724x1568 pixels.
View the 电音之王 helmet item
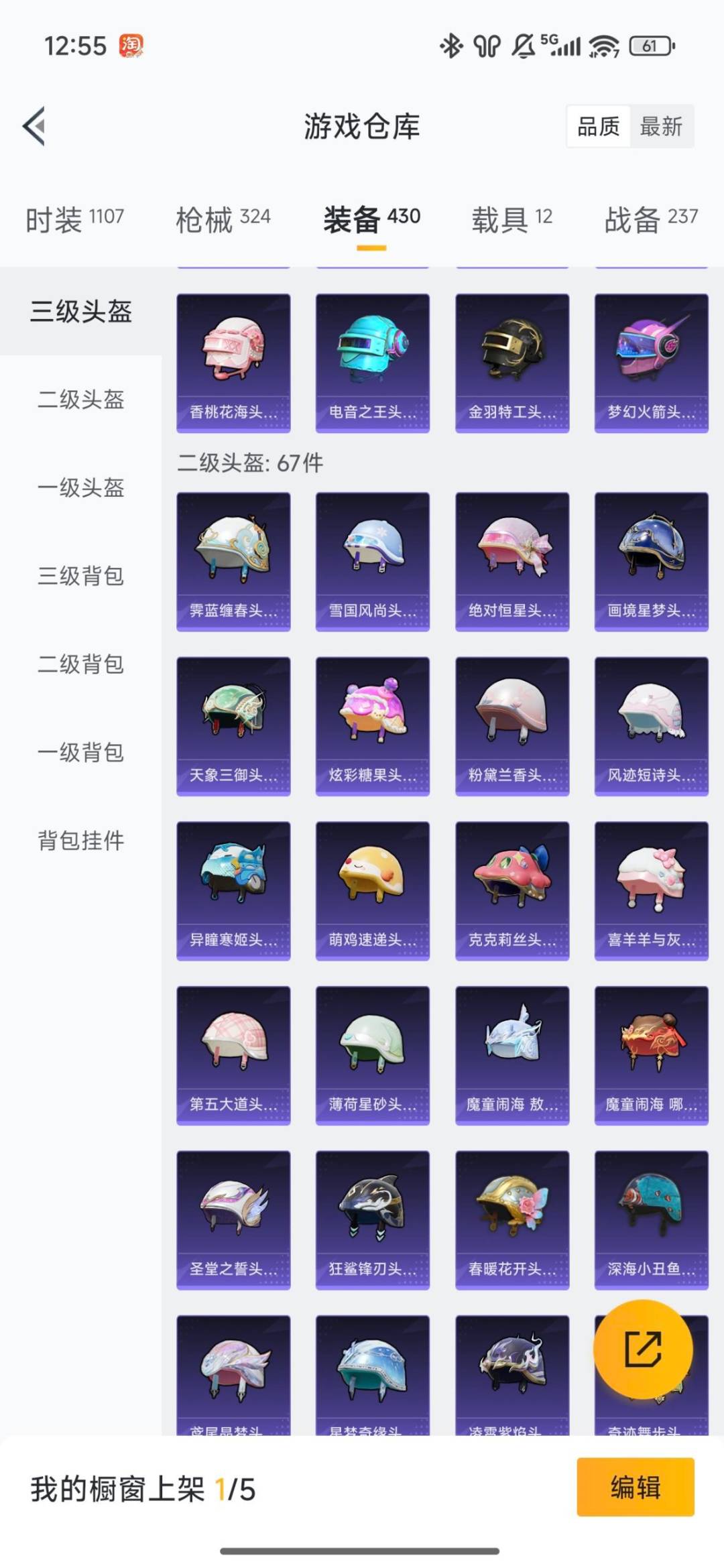point(373,362)
